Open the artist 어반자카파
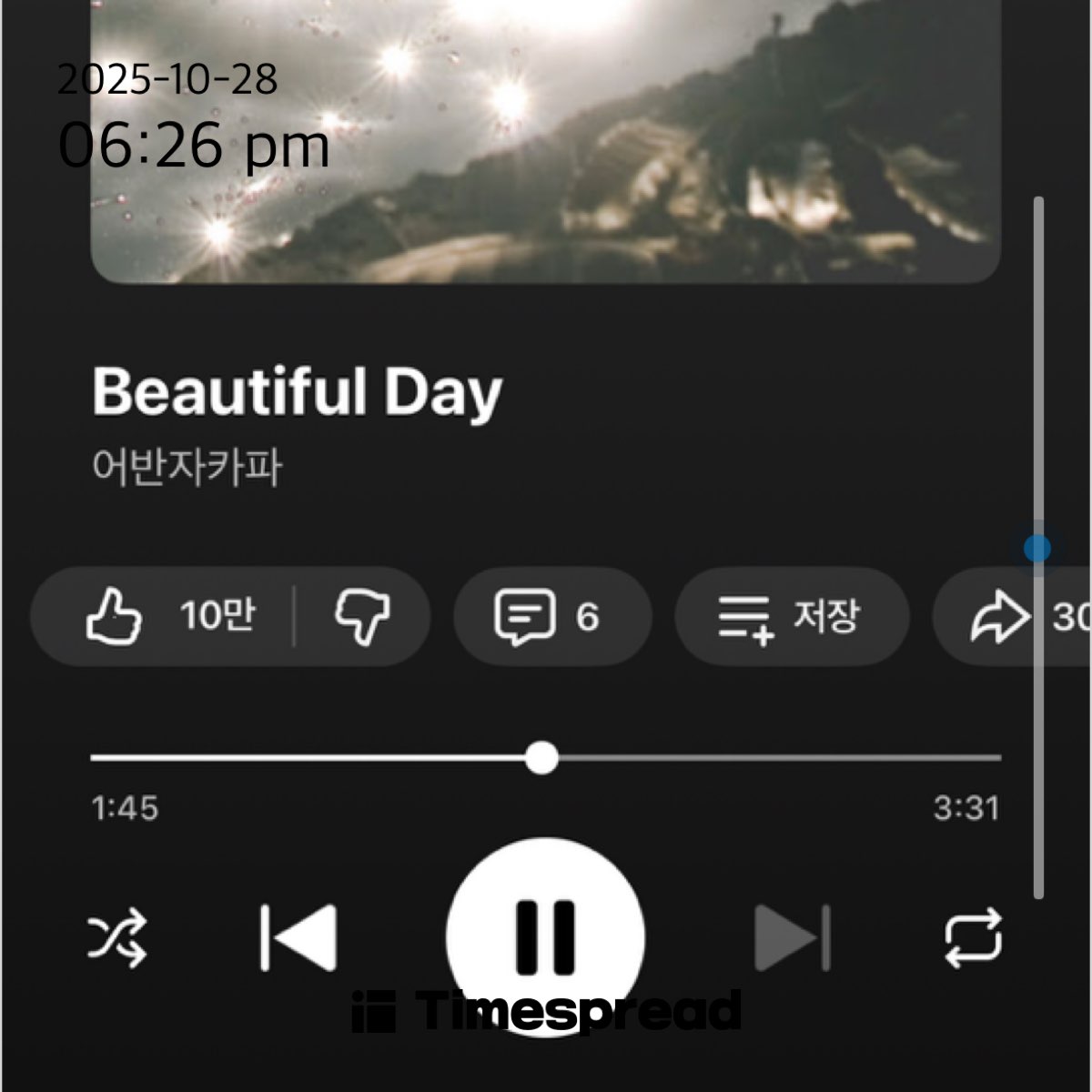 point(187,467)
